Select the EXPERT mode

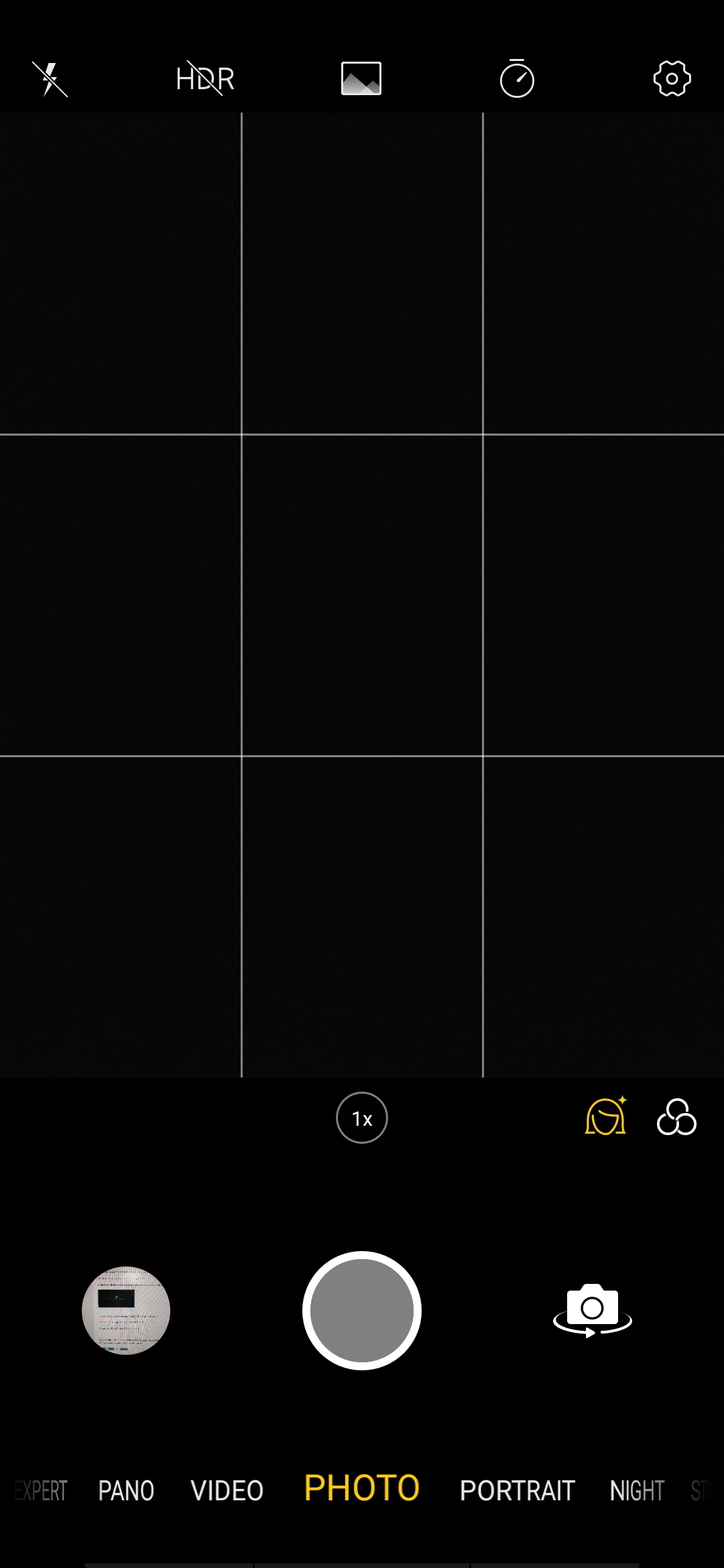tap(42, 1490)
